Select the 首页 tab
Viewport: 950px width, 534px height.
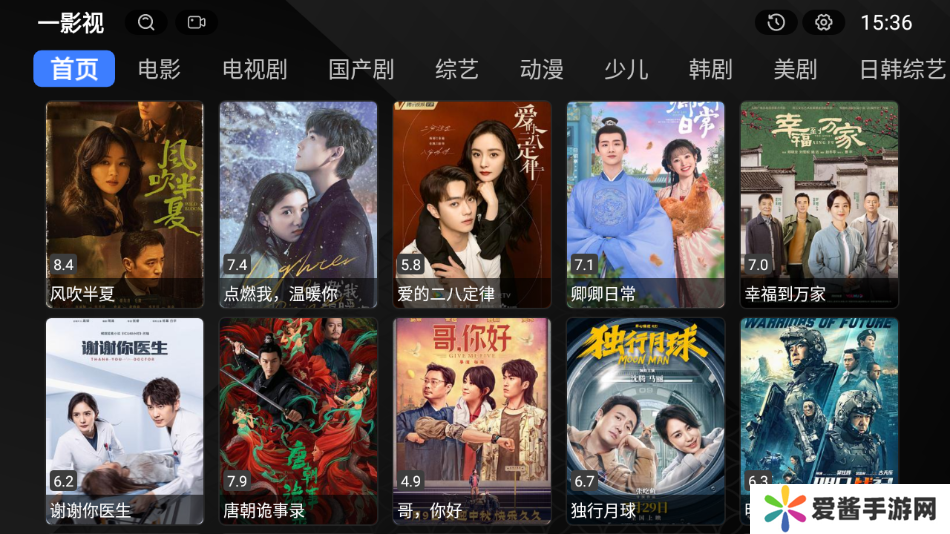[x=74, y=69]
